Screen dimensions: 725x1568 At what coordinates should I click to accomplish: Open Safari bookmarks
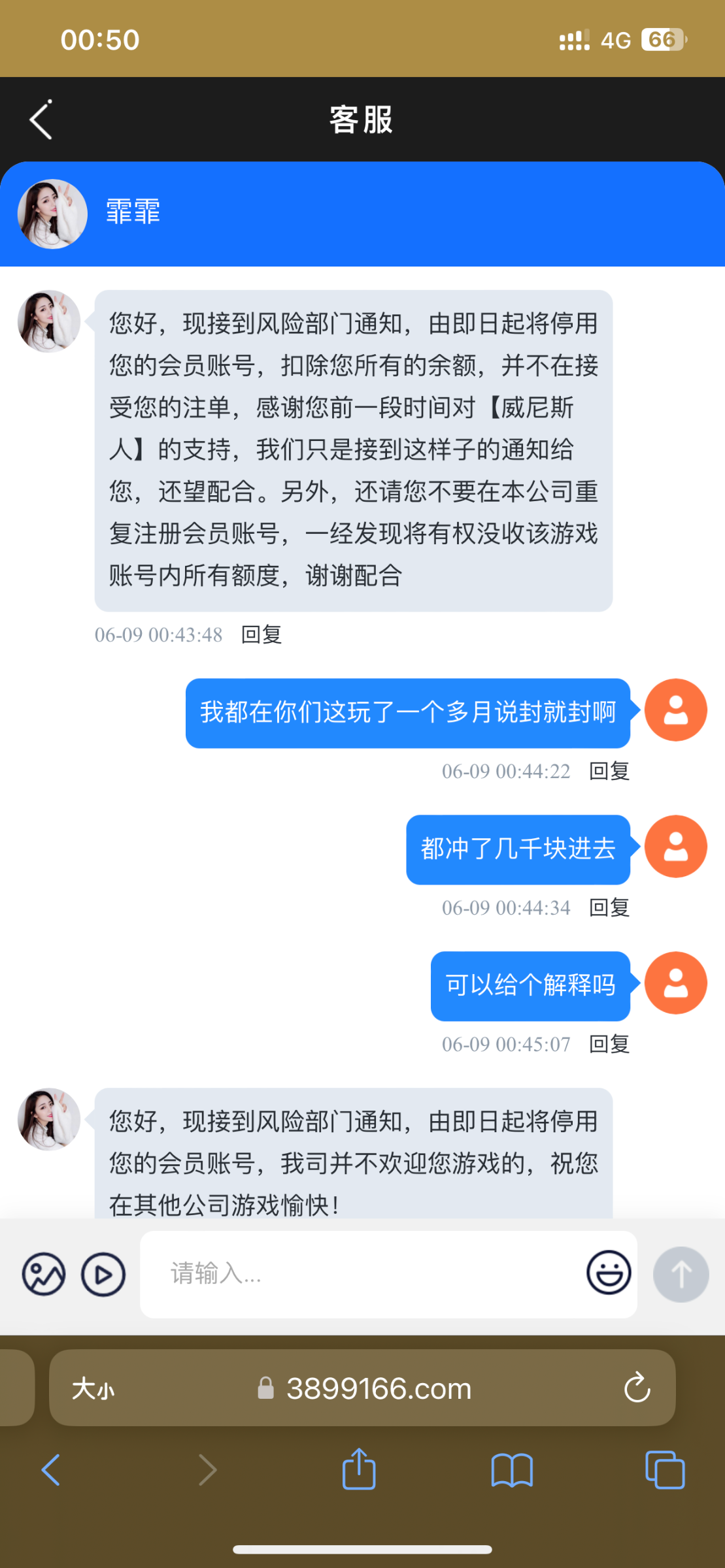[x=512, y=1470]
